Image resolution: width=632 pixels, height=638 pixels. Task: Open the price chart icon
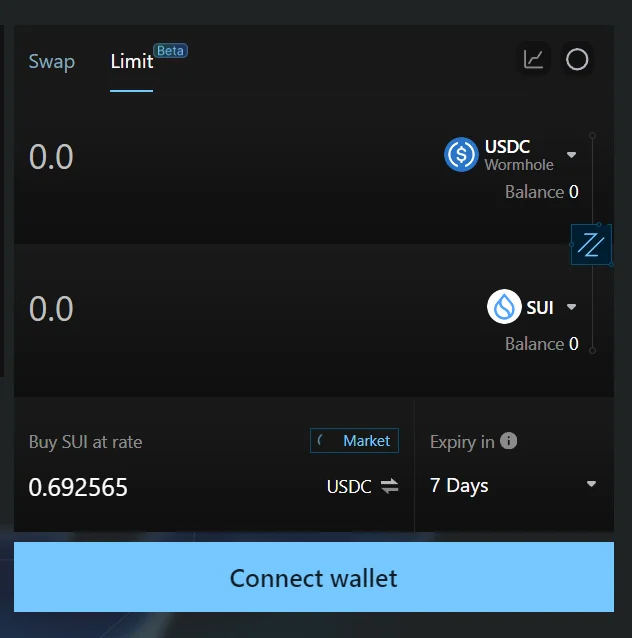point(534,60)
